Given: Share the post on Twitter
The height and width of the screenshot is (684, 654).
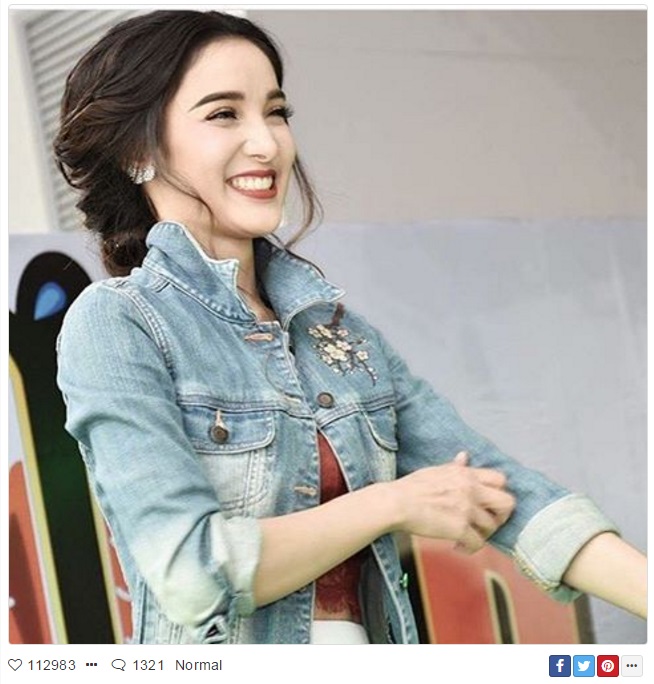Looking at the screenshot, I should [x=584, y=666].
